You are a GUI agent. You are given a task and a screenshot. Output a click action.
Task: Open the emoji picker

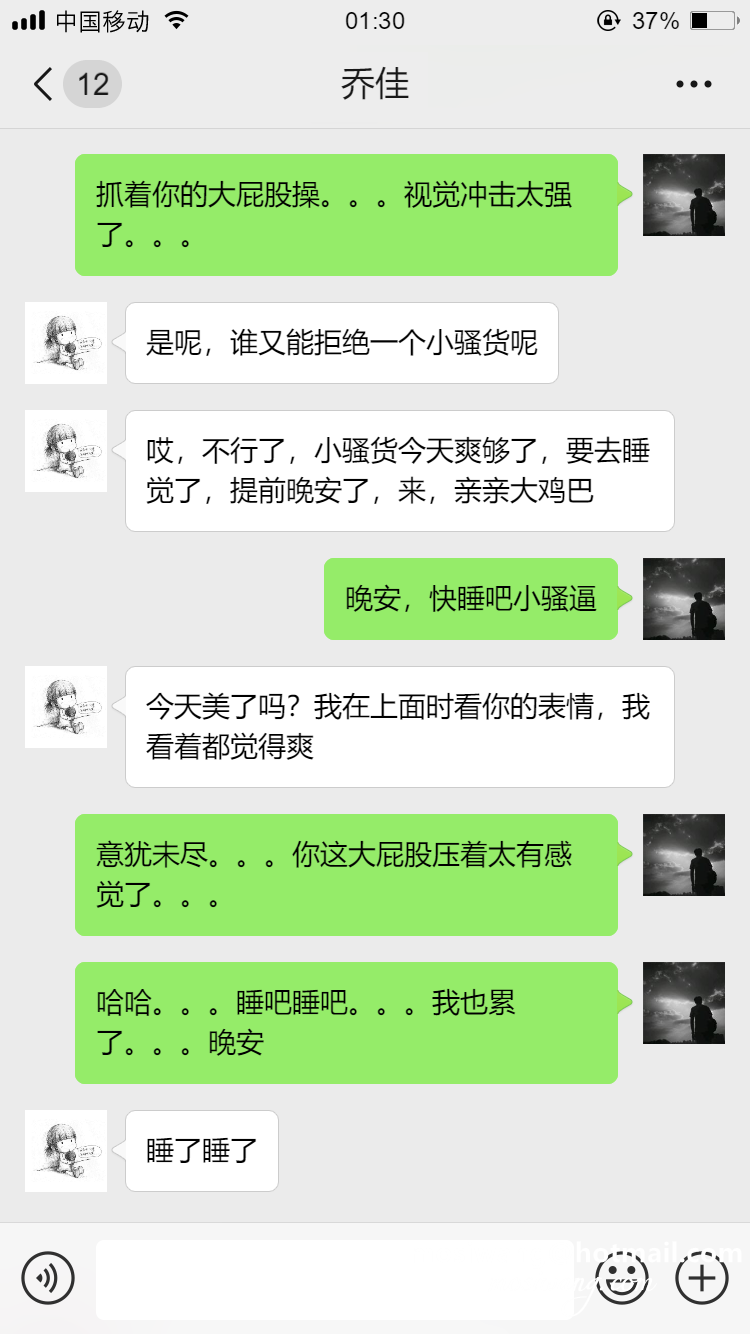[x=620, y=1278]
